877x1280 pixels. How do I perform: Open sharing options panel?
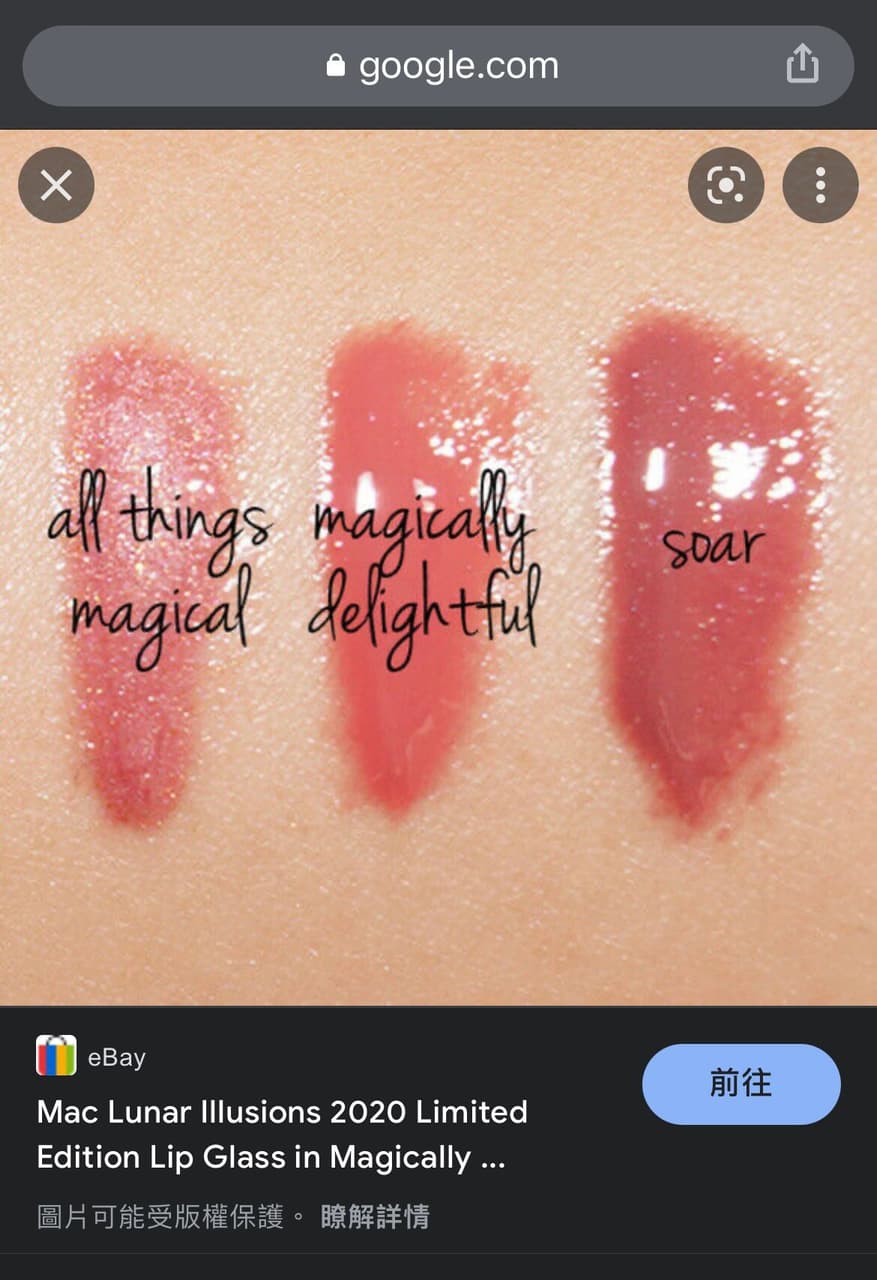(803, 62)
